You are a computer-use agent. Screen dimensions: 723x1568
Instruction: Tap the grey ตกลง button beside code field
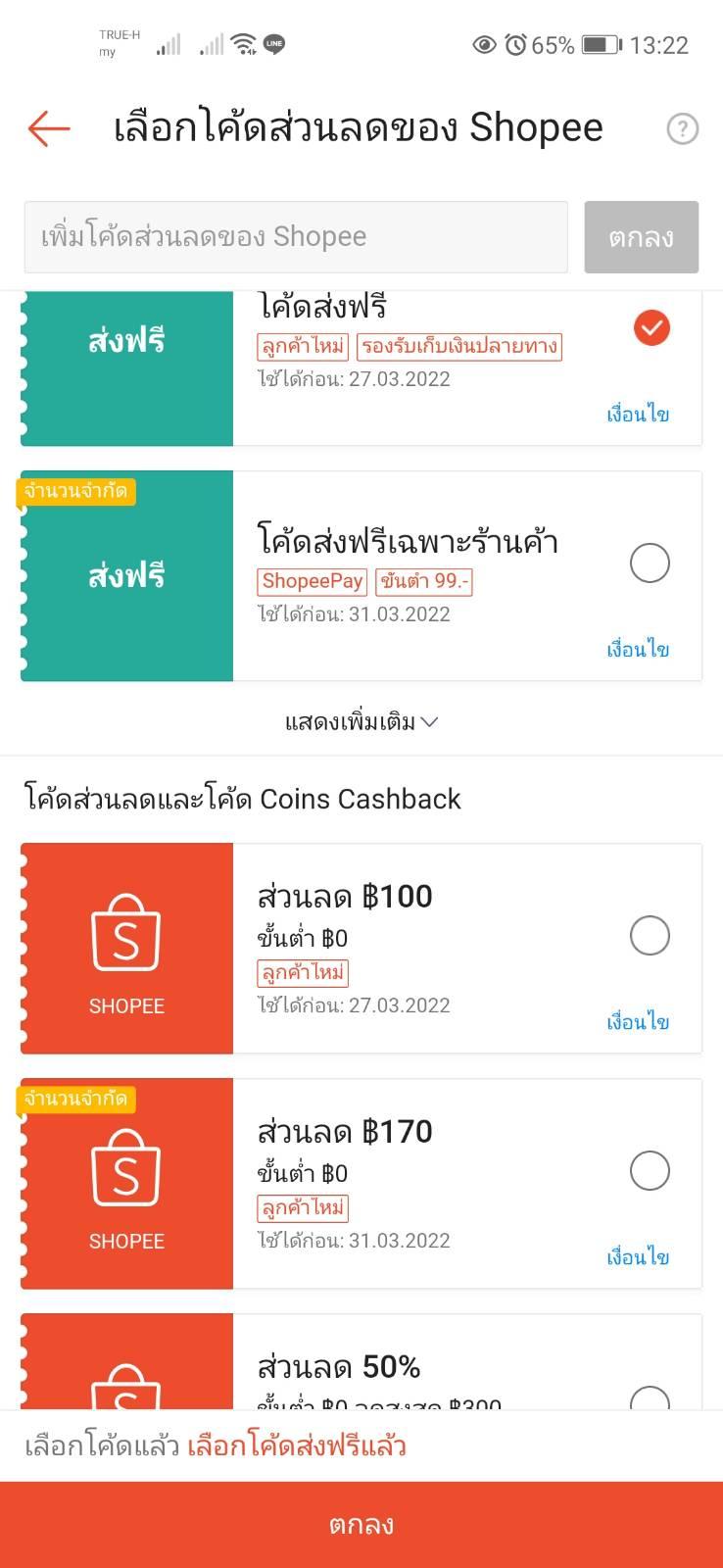point(642,237)
